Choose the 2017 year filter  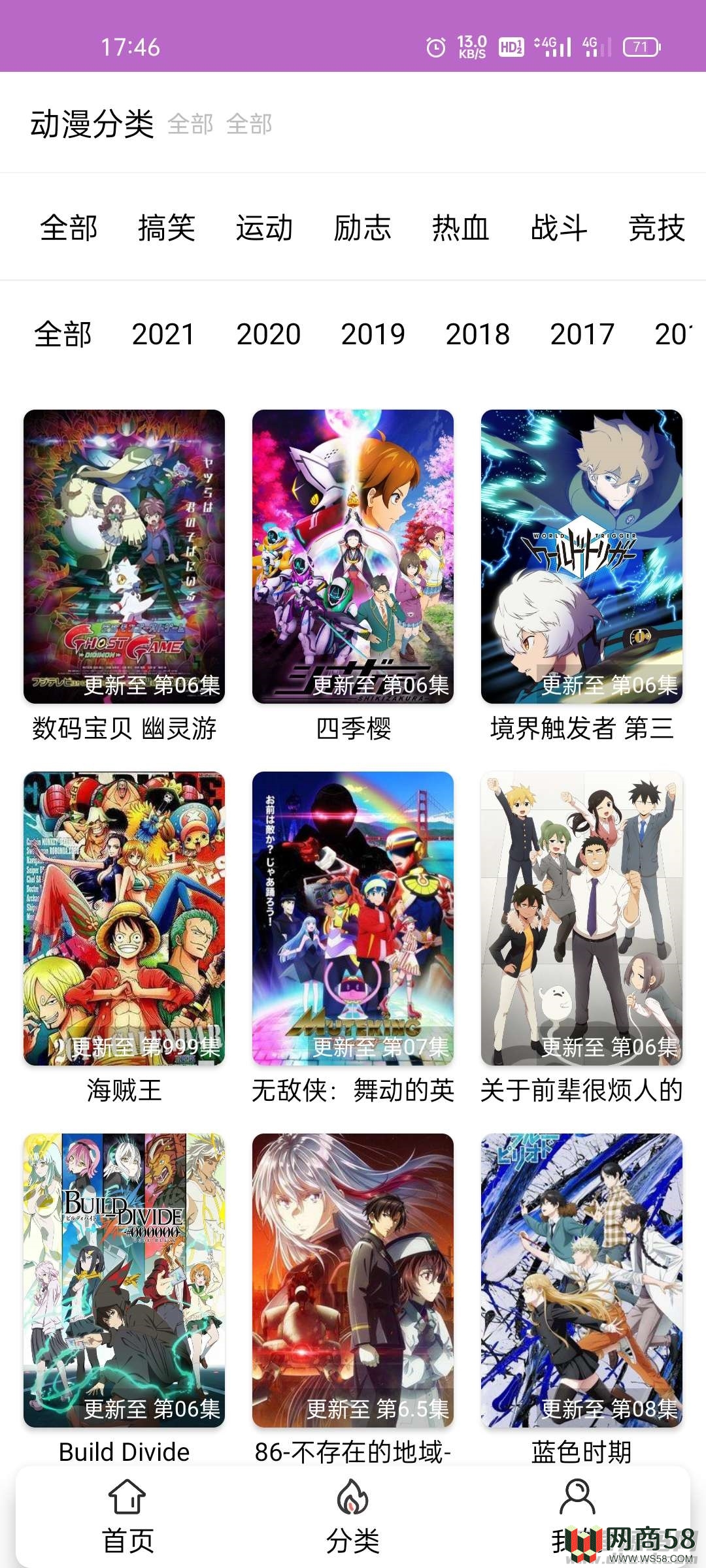[582, 334]
